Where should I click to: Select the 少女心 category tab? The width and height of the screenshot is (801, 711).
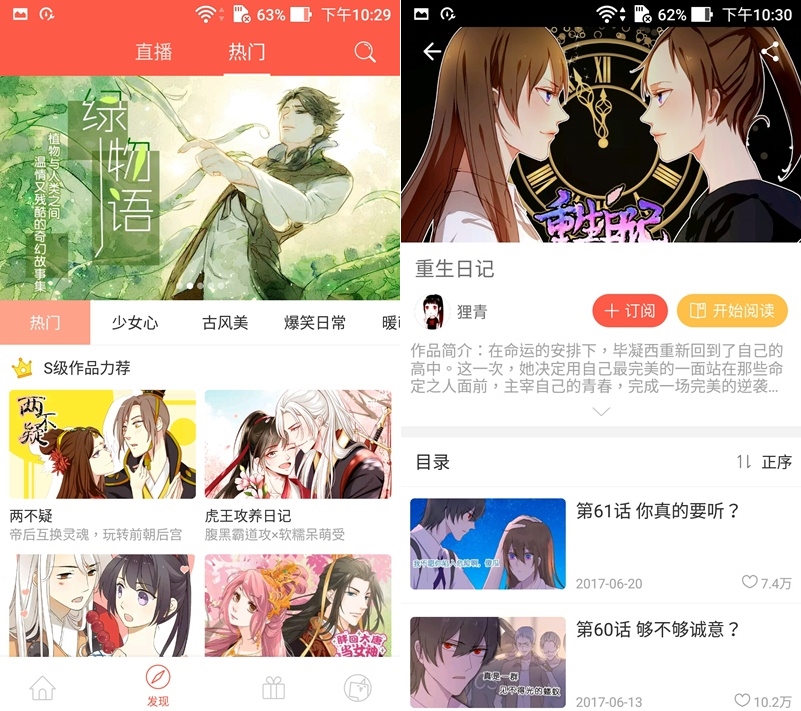[135, 322]
